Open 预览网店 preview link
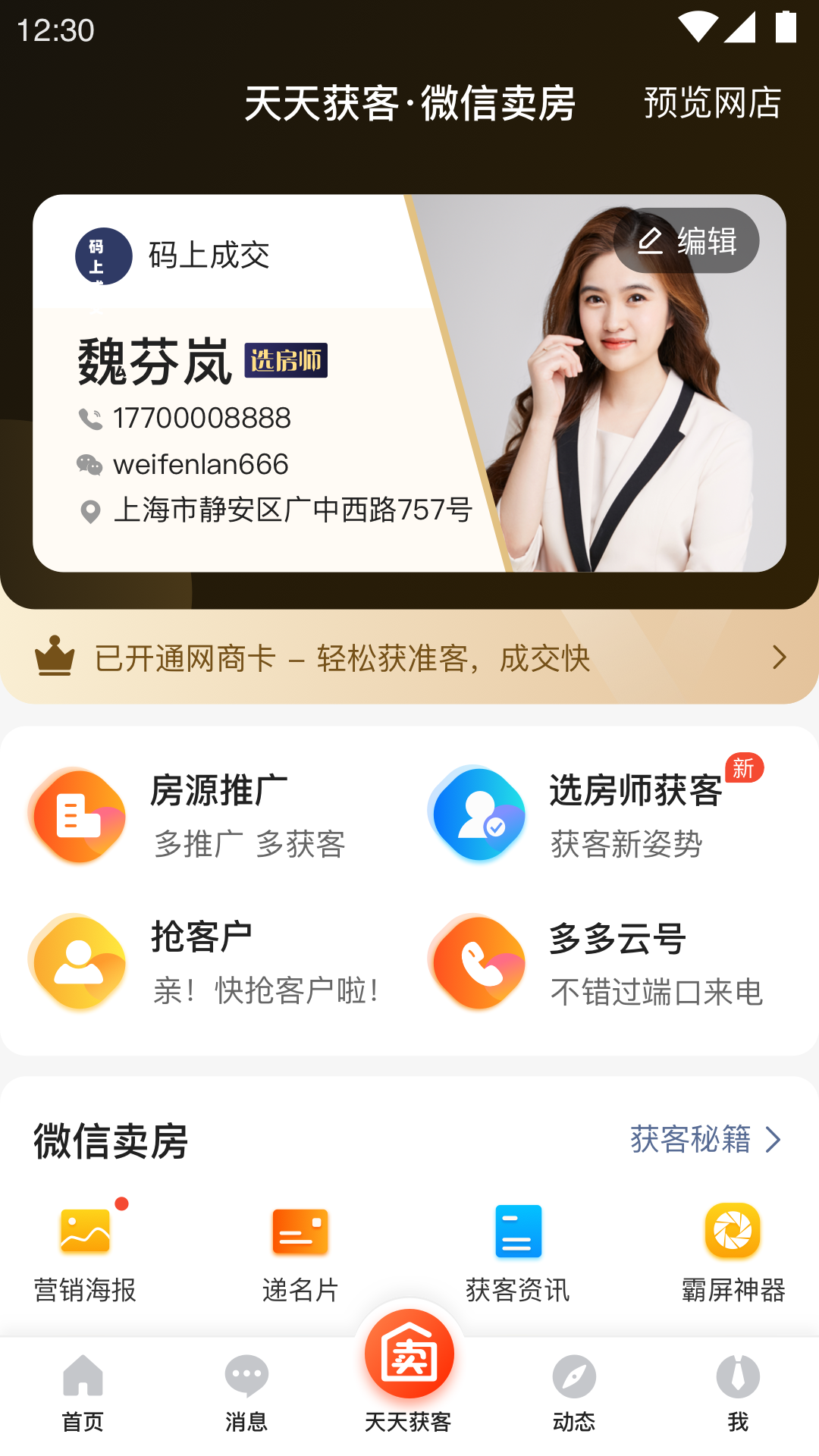819x1456 pixels. pyautogui.click(x=712, y=102)
